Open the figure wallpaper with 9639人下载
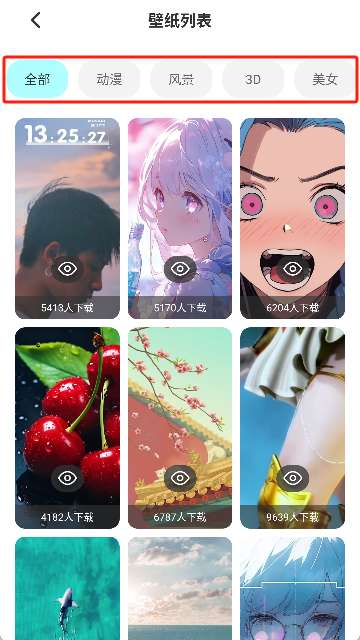This screenshot has width=360, height=640. (x=293, y=428)
